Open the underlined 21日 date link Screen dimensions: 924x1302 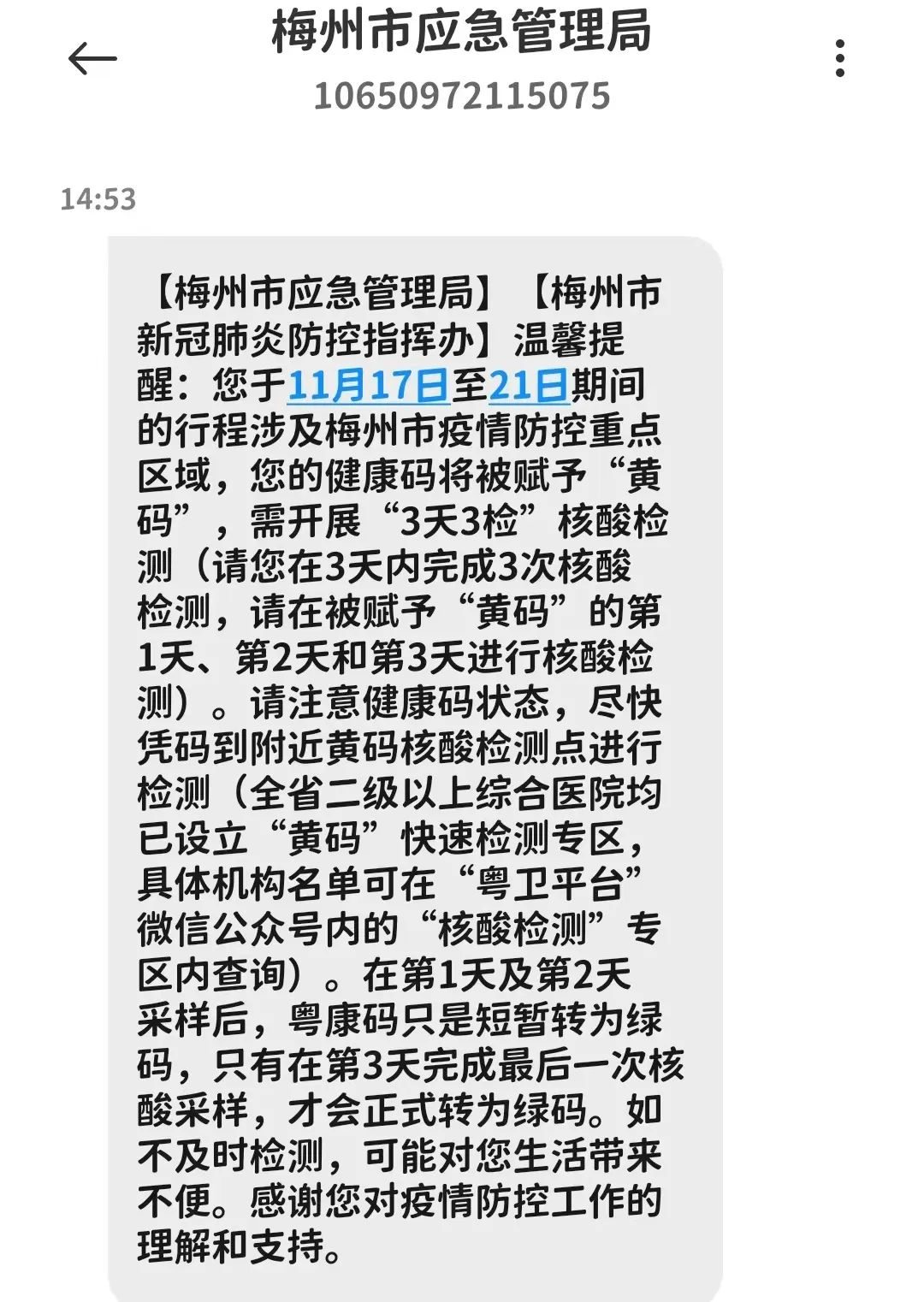click(x=528, y=385)
